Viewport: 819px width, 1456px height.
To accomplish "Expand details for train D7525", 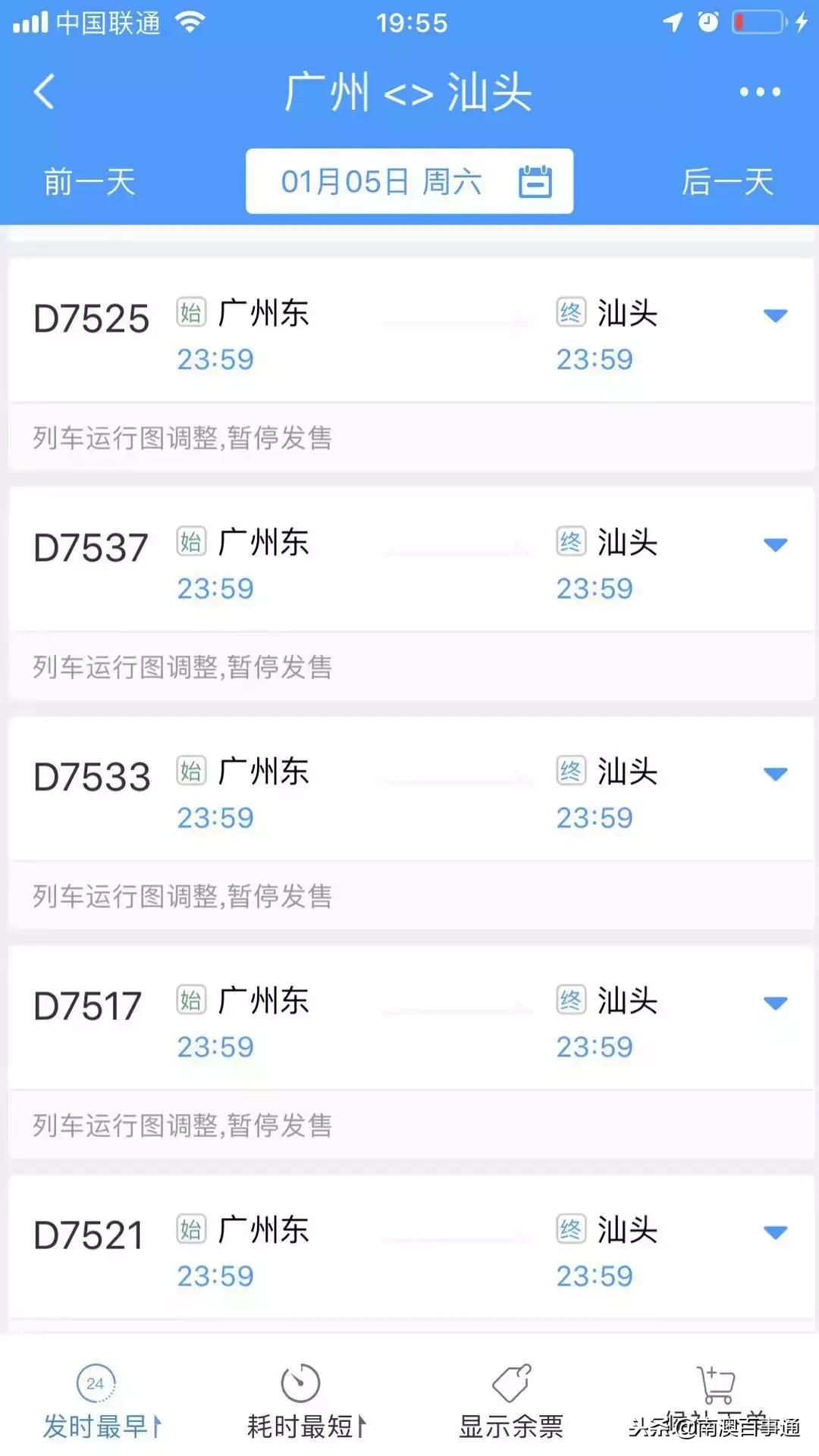I will pyautogui.click(x=776, y=315).
